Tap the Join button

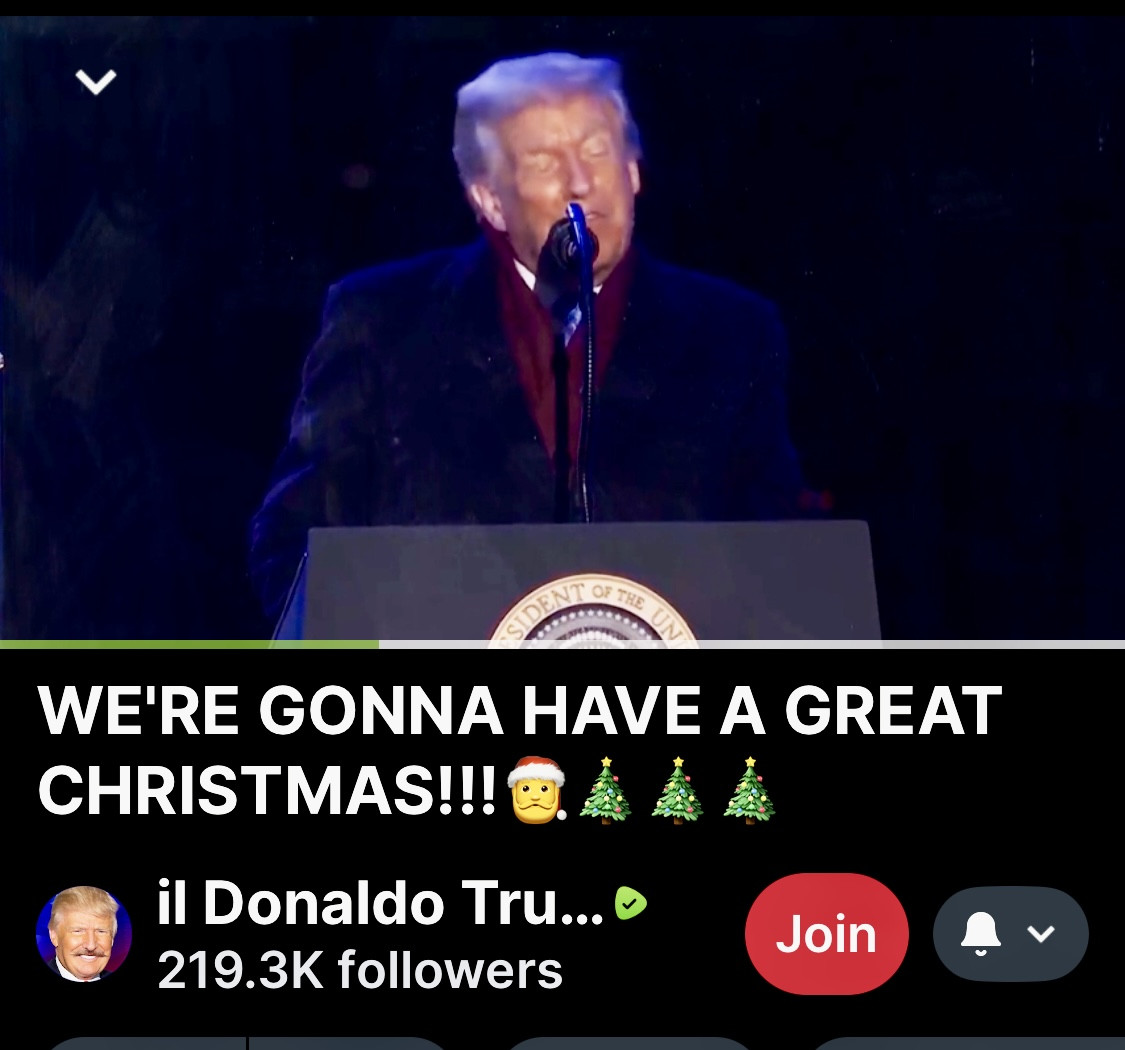coord(826,933)
